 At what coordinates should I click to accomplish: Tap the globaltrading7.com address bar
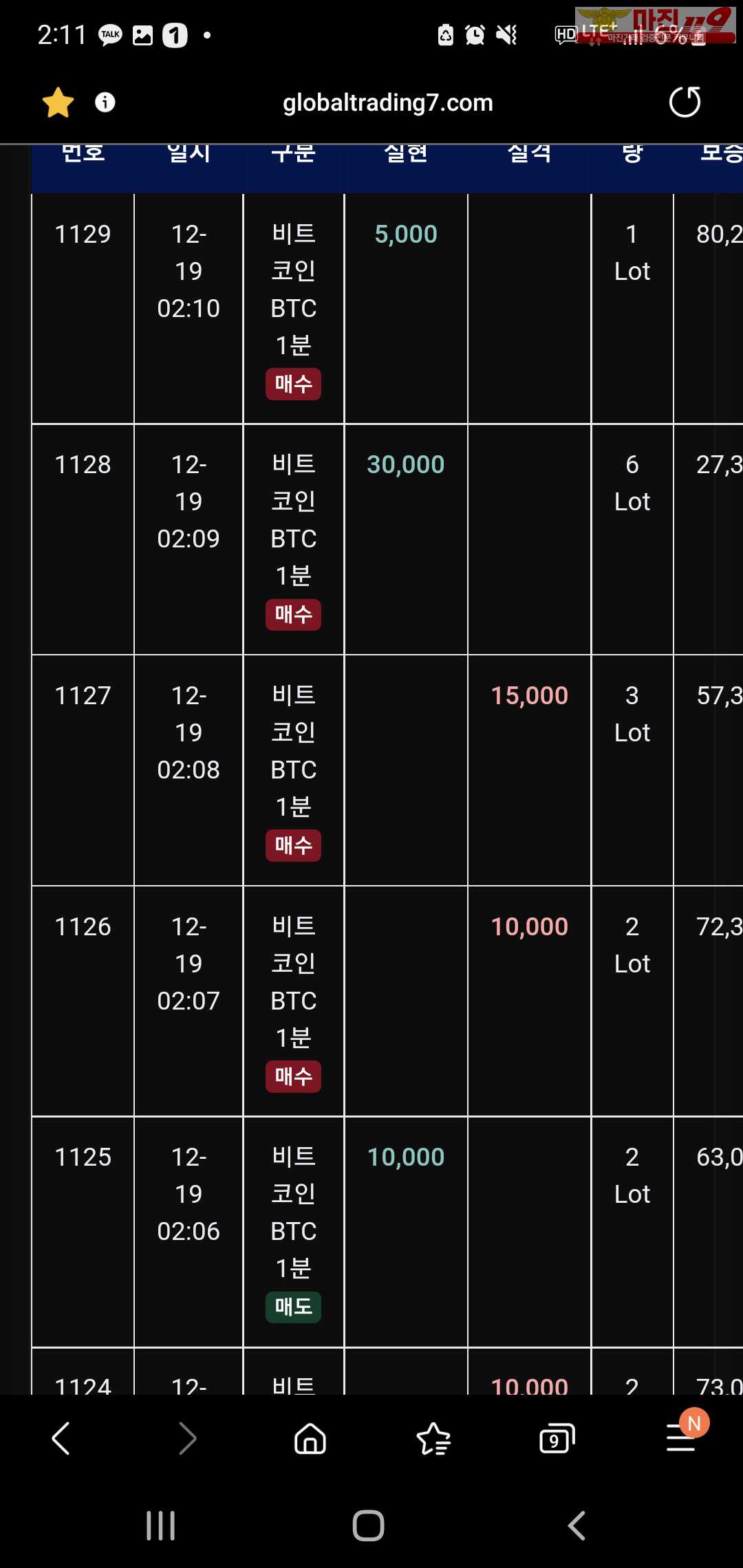click(387, 102)
